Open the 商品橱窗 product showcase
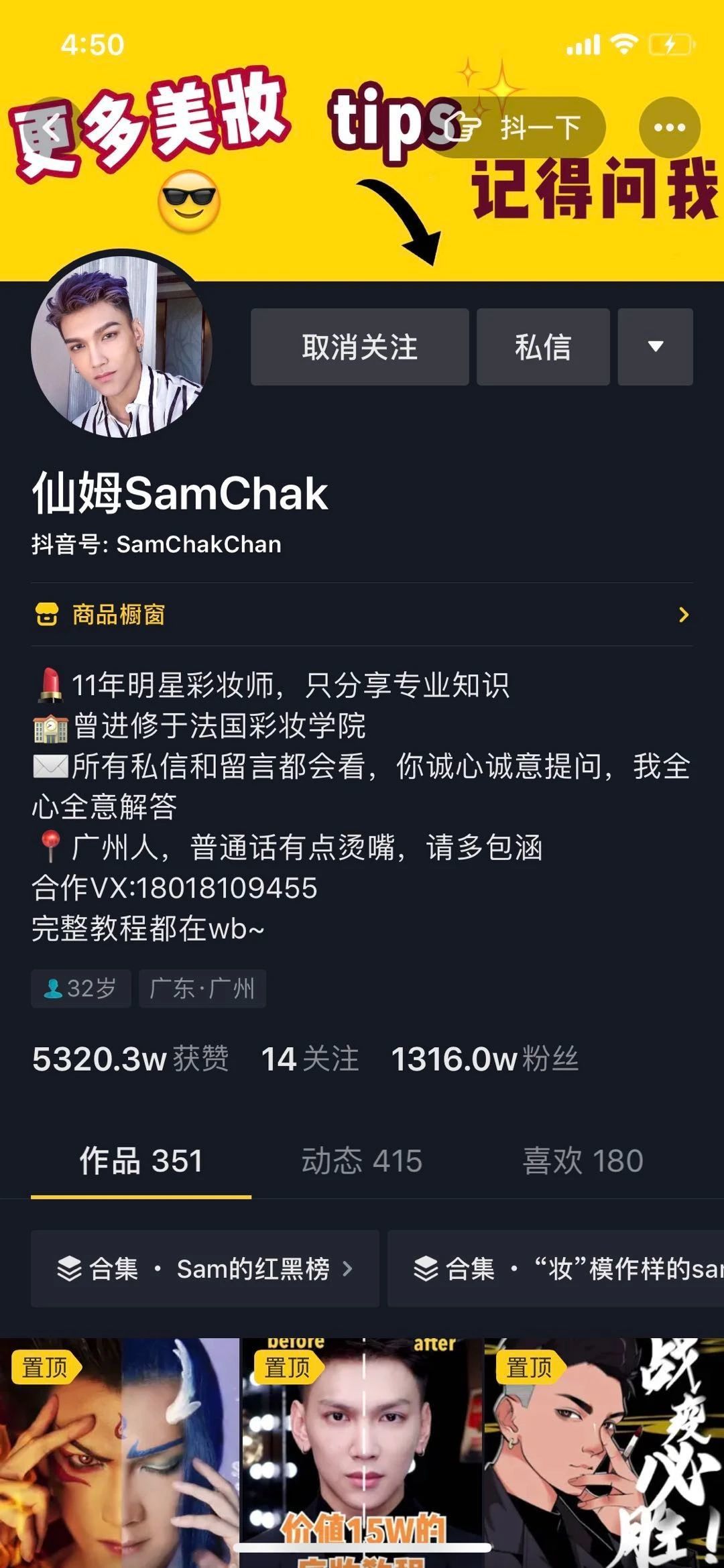Viewport: 724px width, 1568px height. tap(362, 615)
